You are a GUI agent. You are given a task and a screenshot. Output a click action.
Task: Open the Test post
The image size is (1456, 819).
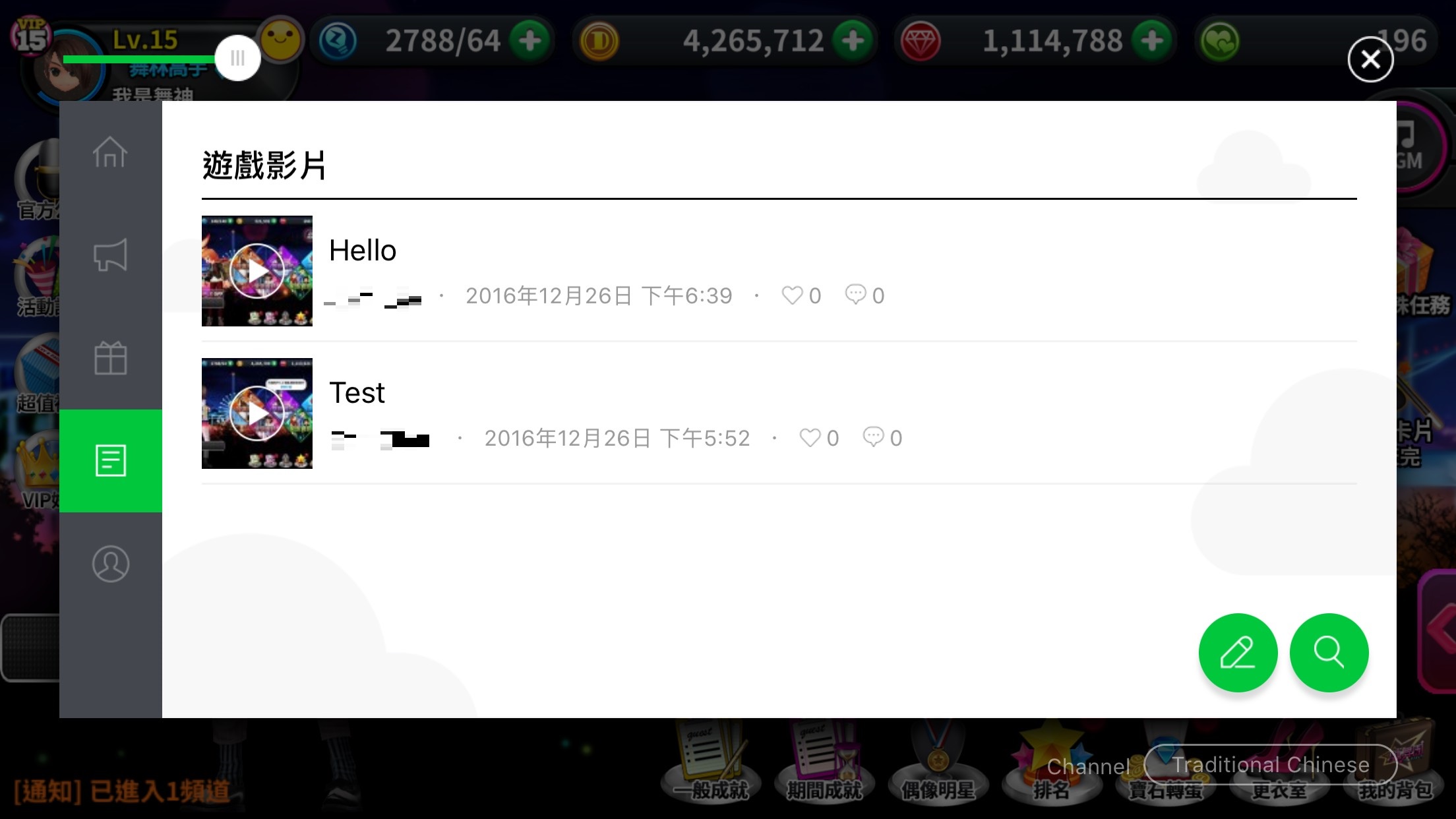(x=357, y=393)
